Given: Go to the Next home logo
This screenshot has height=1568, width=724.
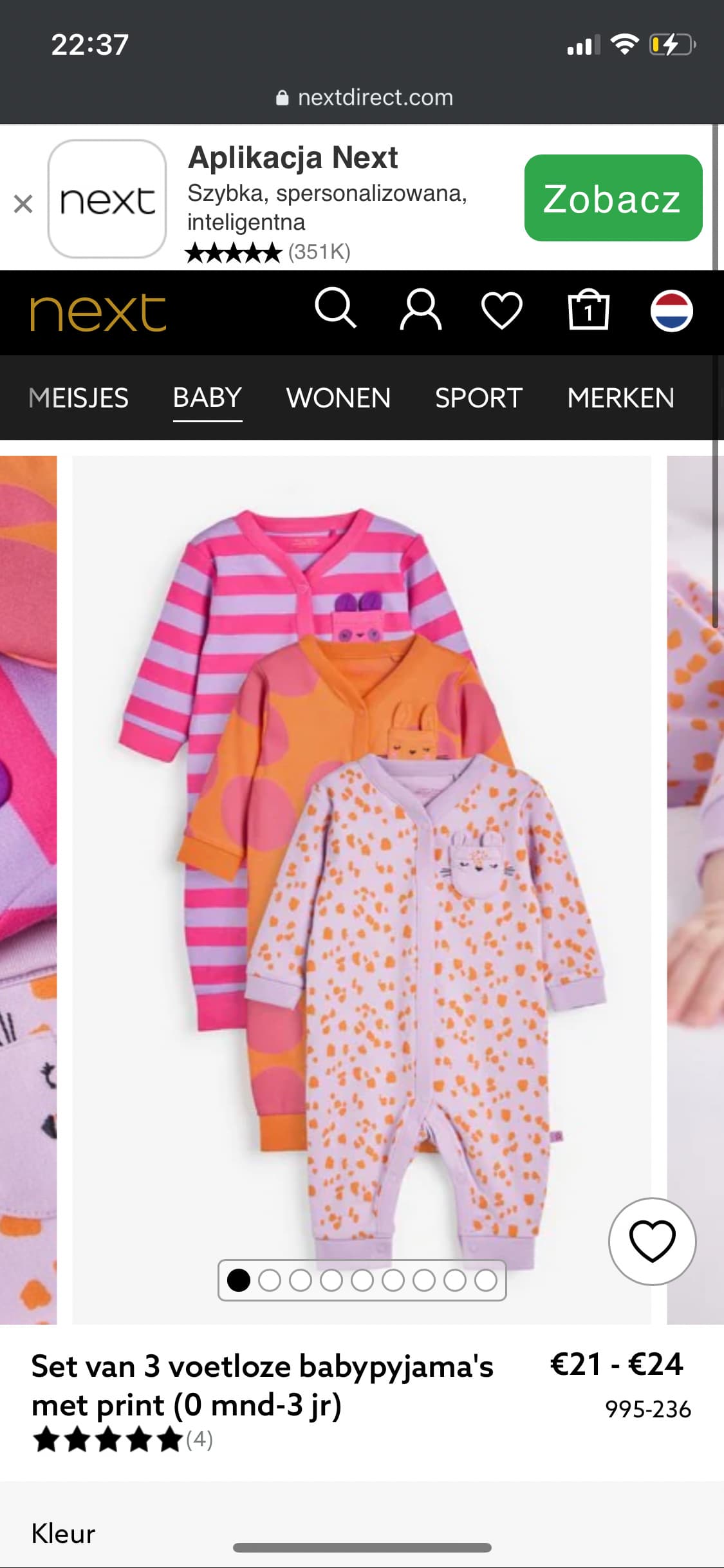Looking at the screenshot, I should 98,313.
